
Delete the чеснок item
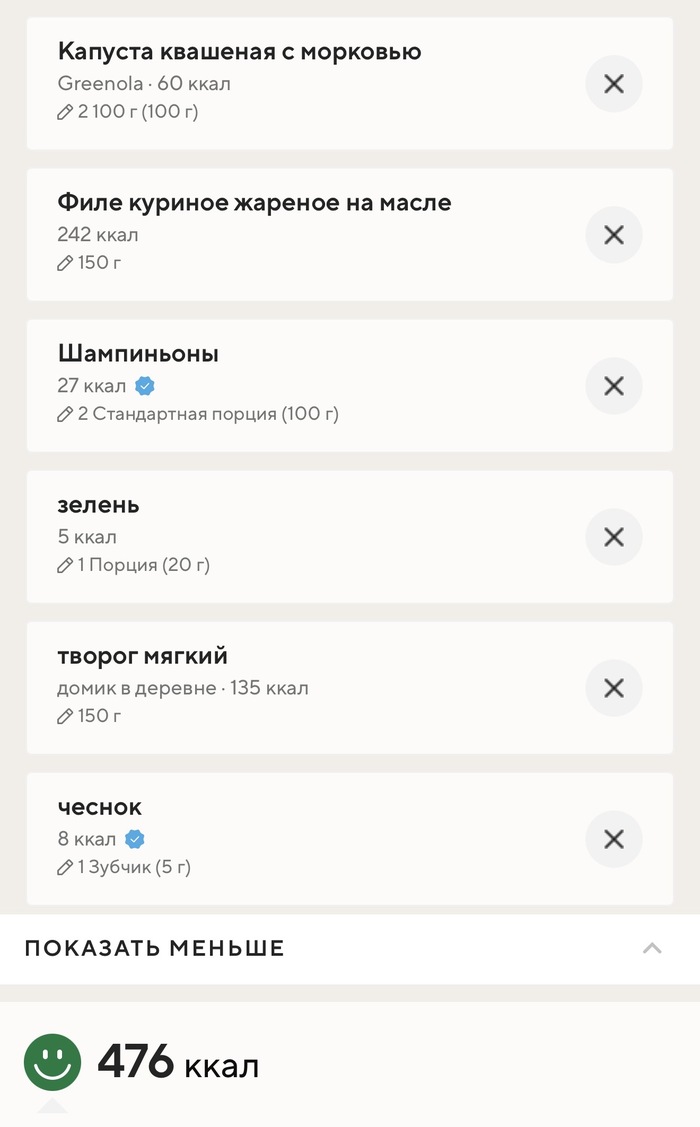[613, 839]
